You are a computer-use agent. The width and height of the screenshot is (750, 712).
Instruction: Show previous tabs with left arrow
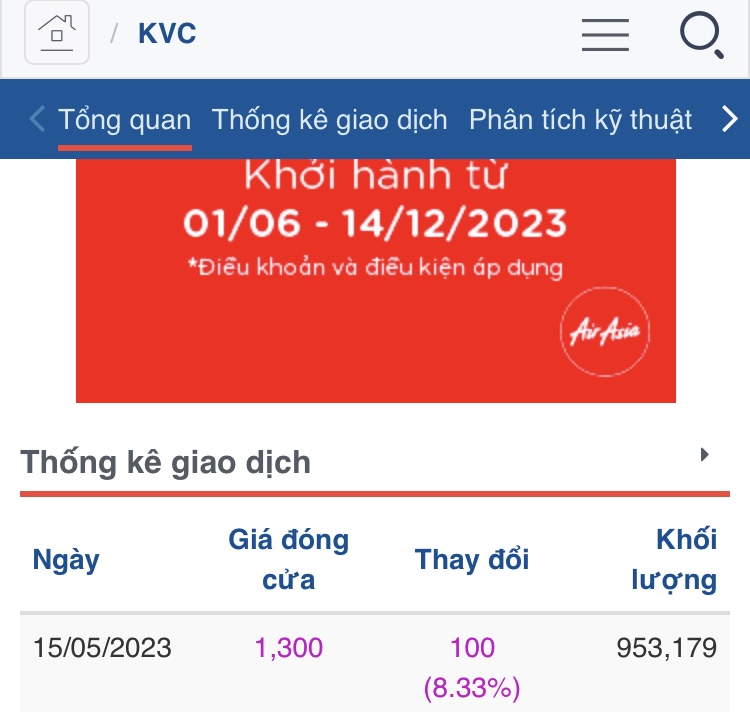pyautogui.click(x=37, y=120)
